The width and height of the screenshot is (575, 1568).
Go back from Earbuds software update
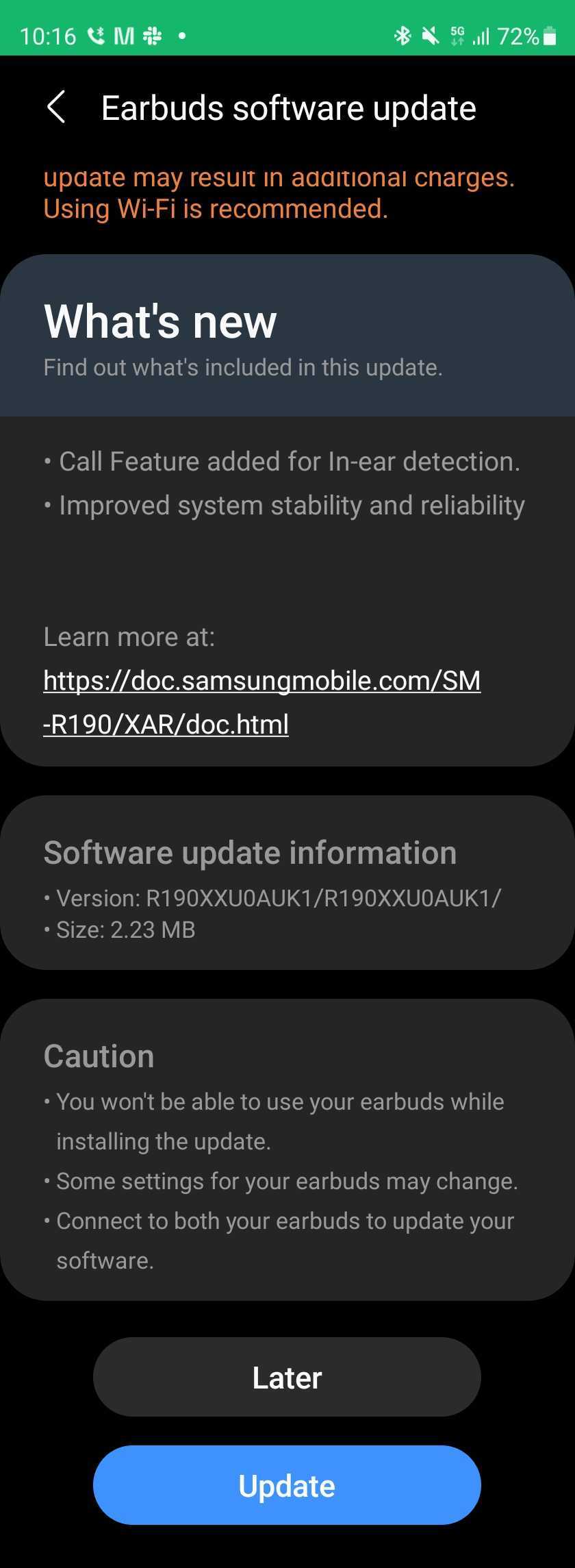(x=56, y=108)
